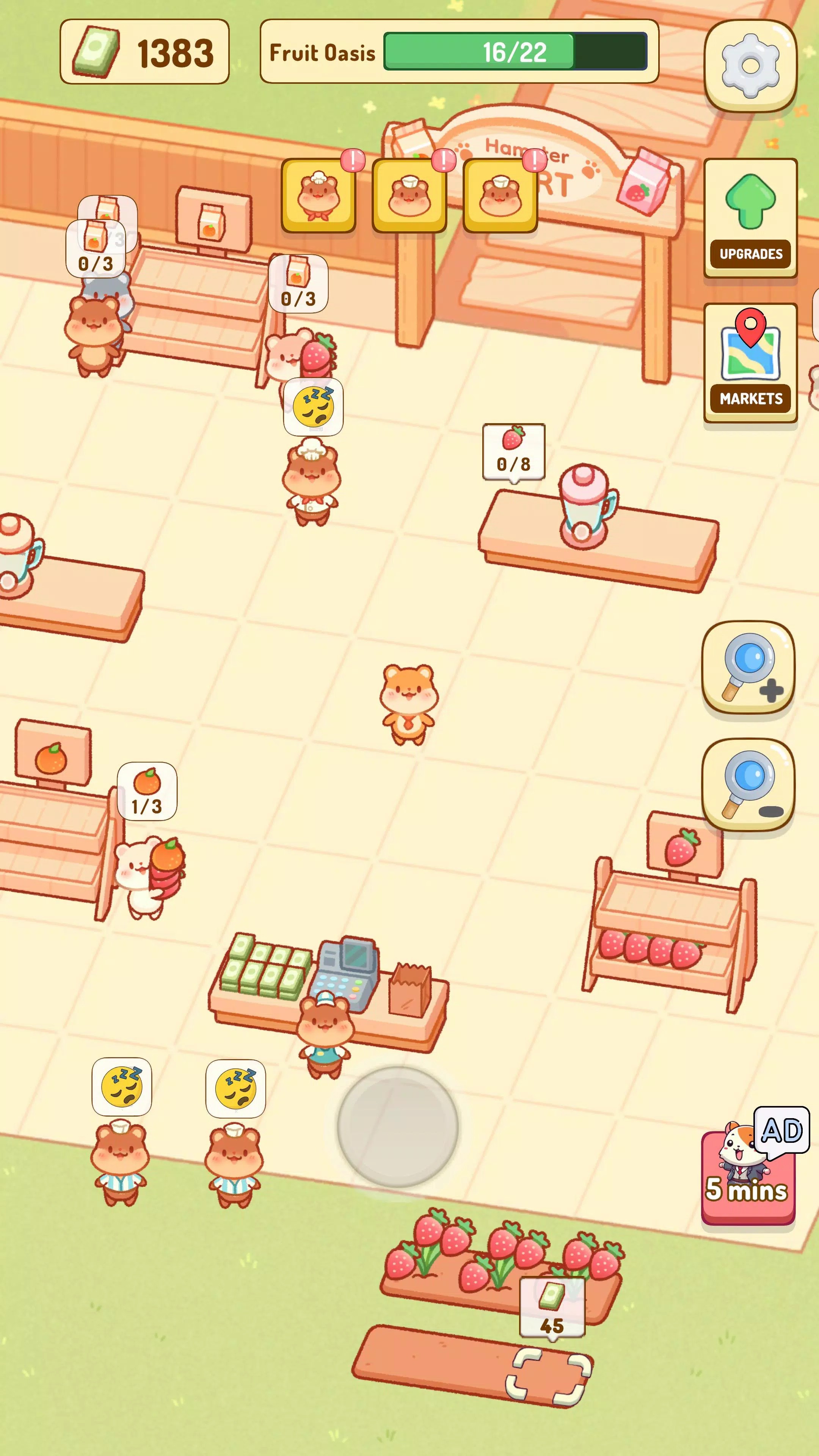819x1456 pixels.
Task: Open the Markets map
Action: click(750, 363)
